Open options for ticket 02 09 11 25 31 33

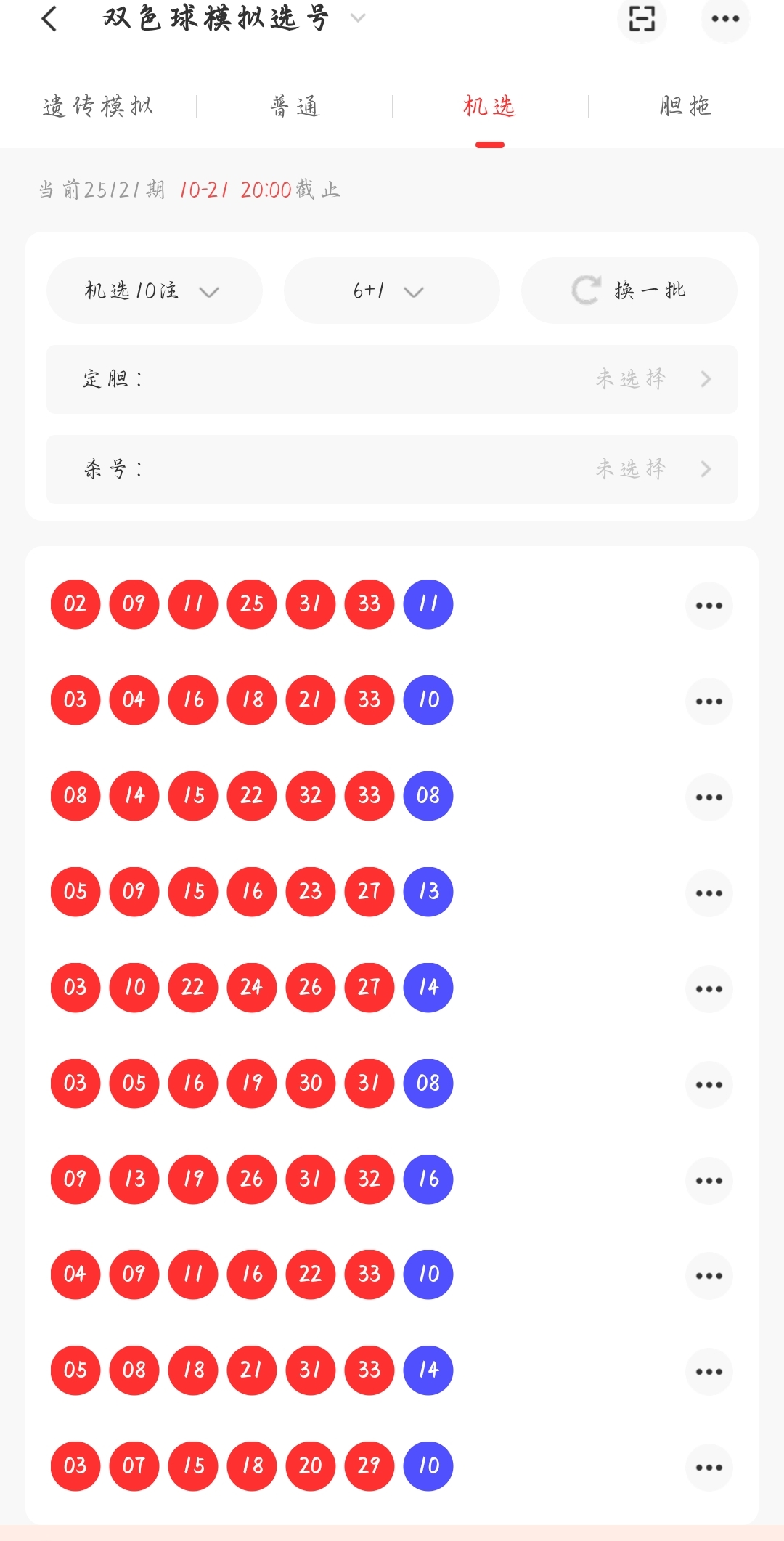click(x=709, y=606)
